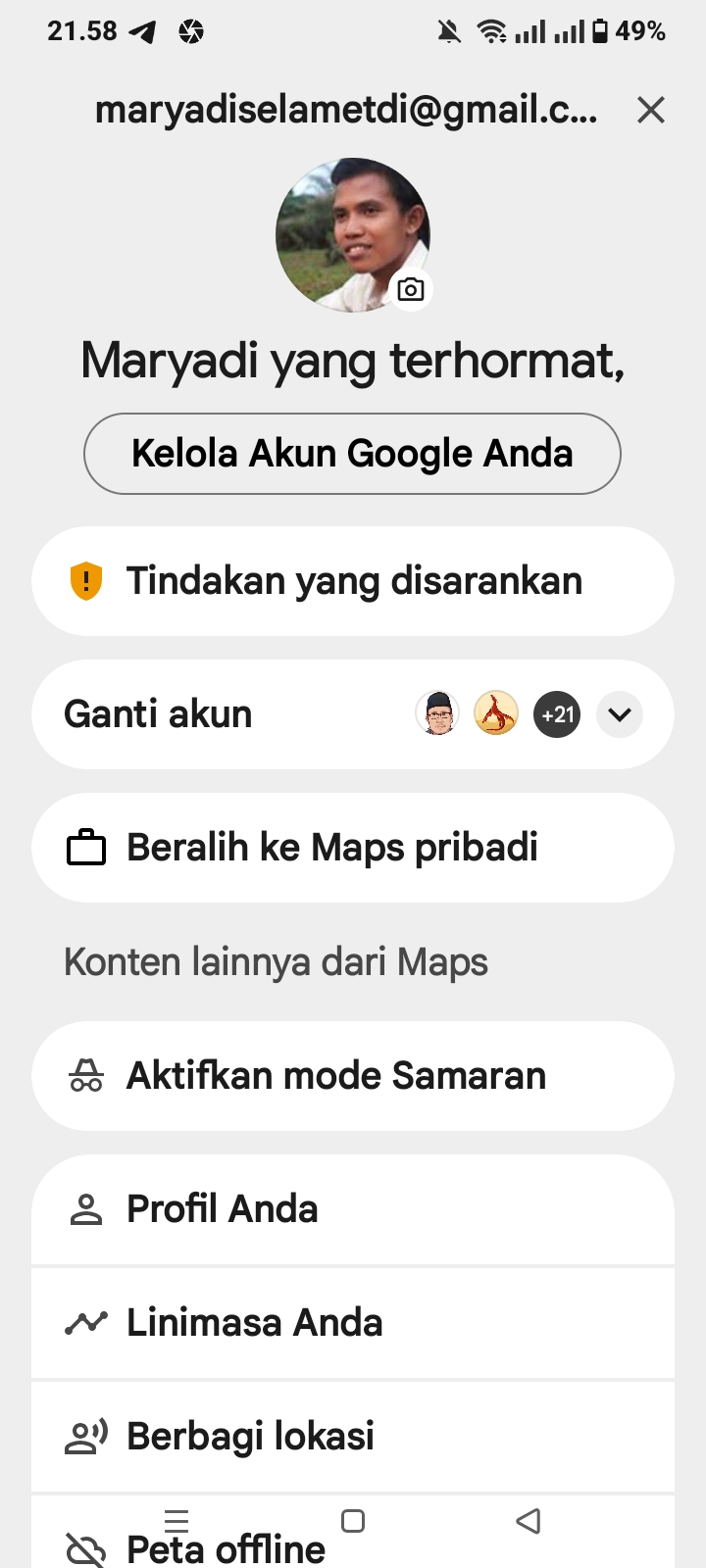Enable Aktifkan mode Samaran
706x1568 pixels.
(x=352, y=1076)
